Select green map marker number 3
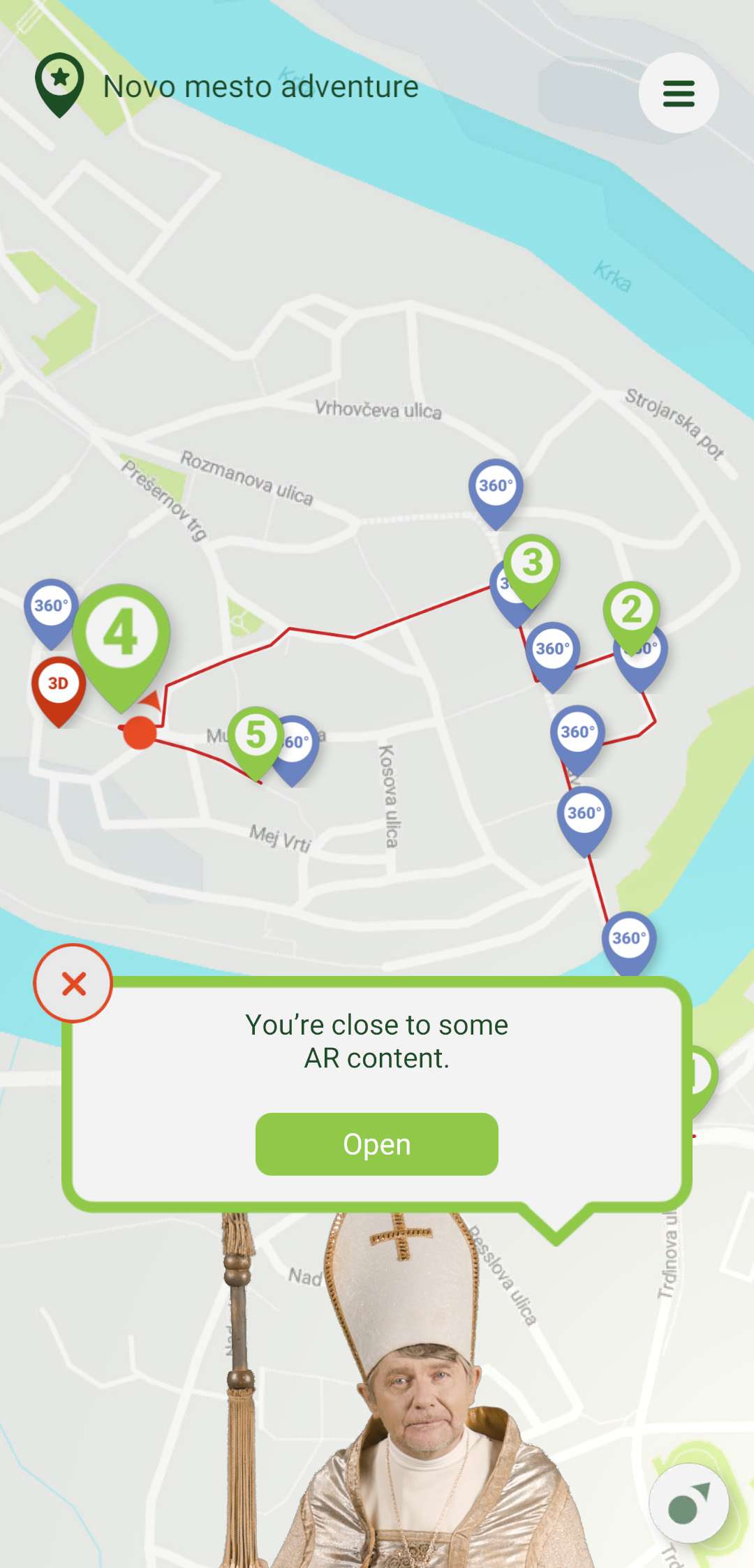 [x=532, y=563]
